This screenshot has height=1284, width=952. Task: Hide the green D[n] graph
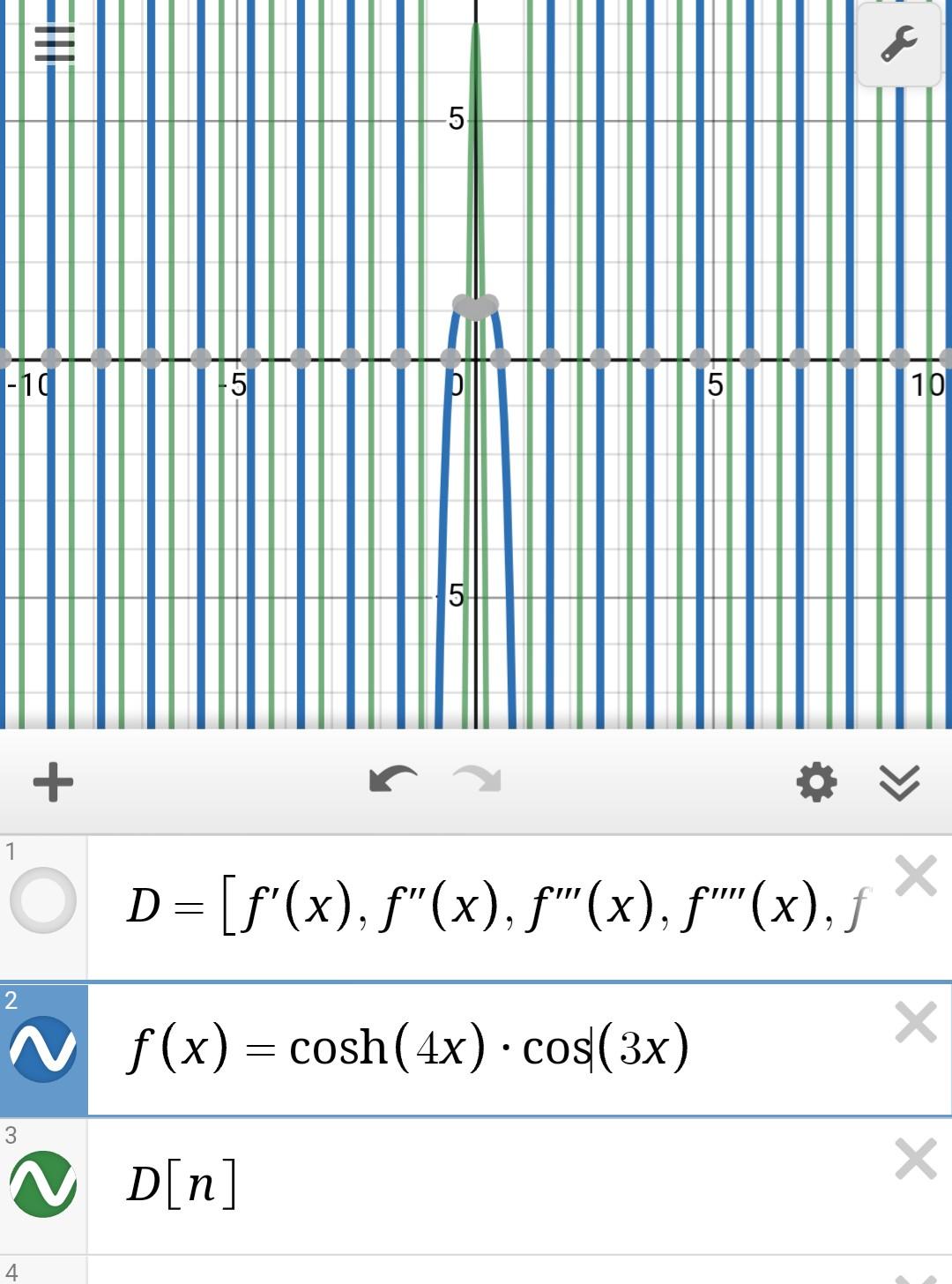point(42,1183)
